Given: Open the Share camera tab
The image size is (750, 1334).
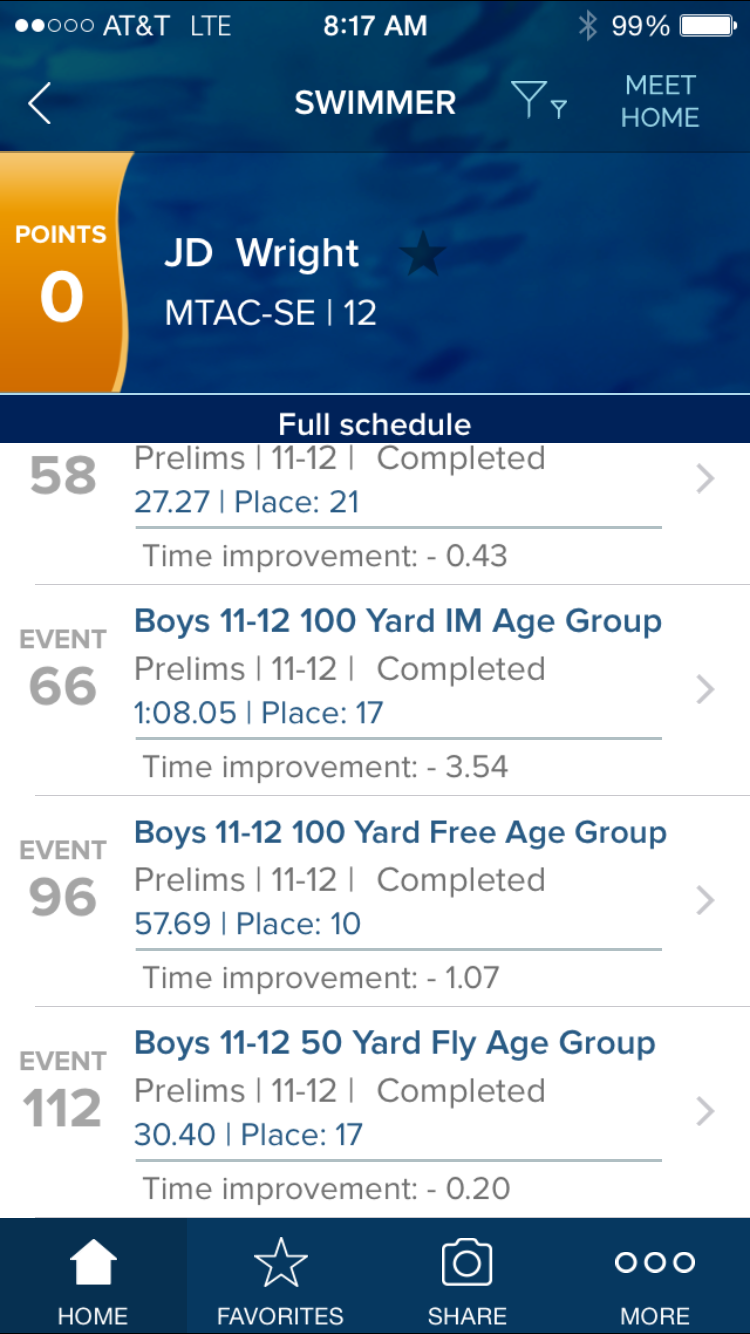Looking at the screenshot, I should coord(467,1277).
